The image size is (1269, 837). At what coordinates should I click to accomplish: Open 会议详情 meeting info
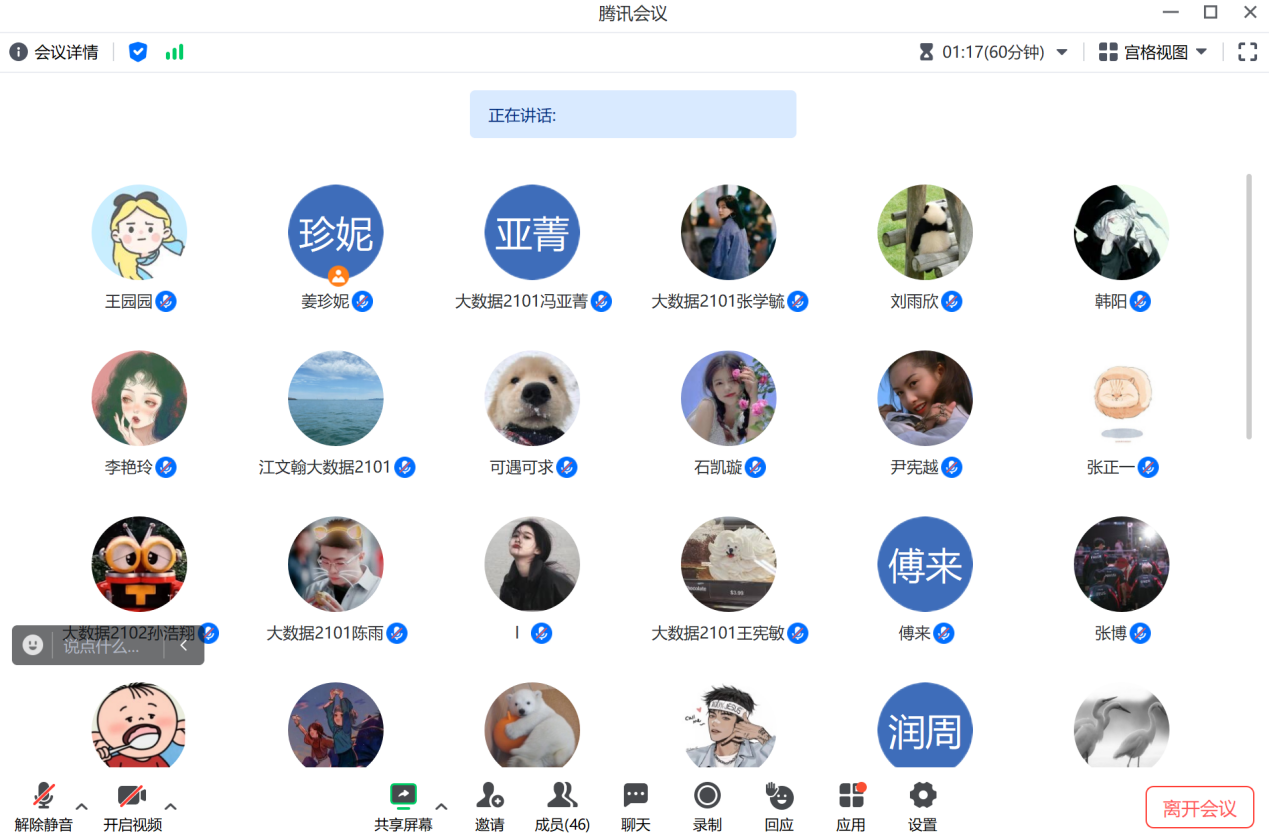(x=55, y=52)
